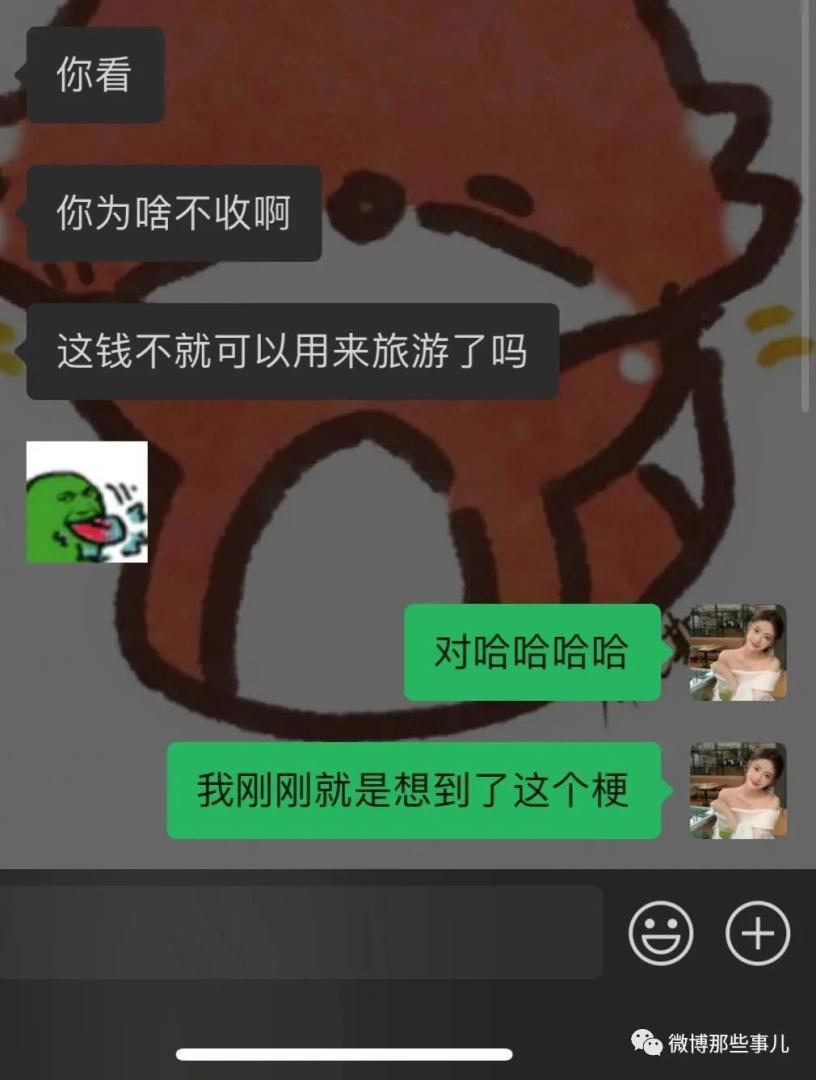Open the emoji sticker panel
This screenshot has height=1080, width=816.
[x=660, y=932]
